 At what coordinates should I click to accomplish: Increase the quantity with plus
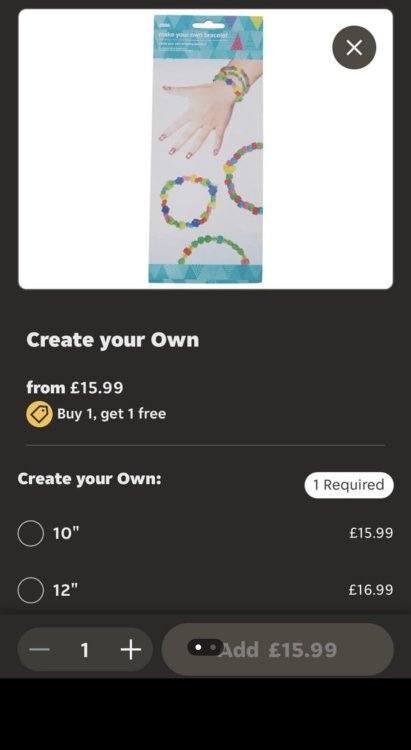click(131, 650)
